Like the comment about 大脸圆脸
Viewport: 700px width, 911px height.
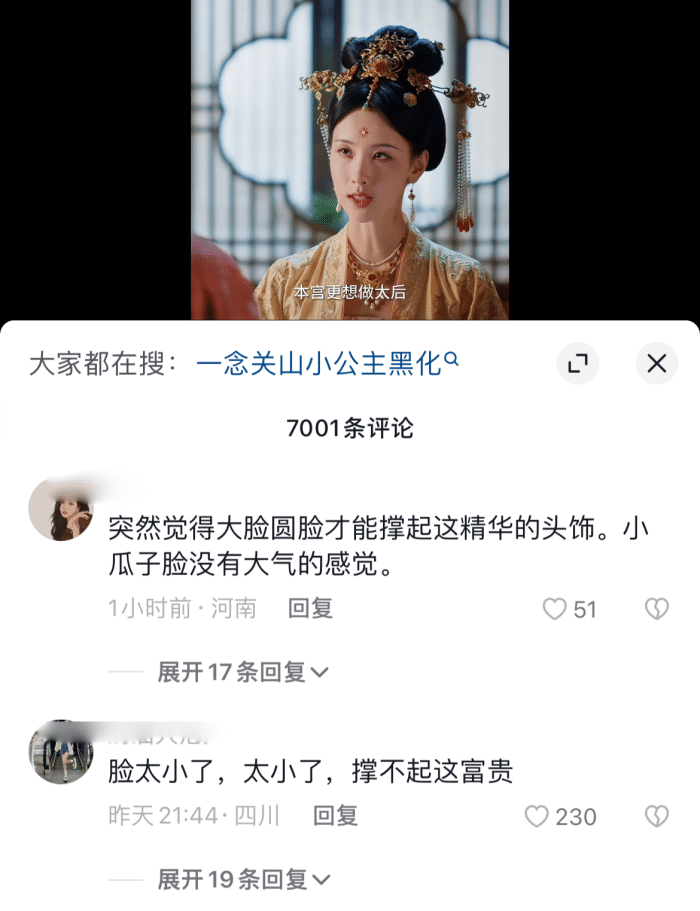[x=555, y=609]
